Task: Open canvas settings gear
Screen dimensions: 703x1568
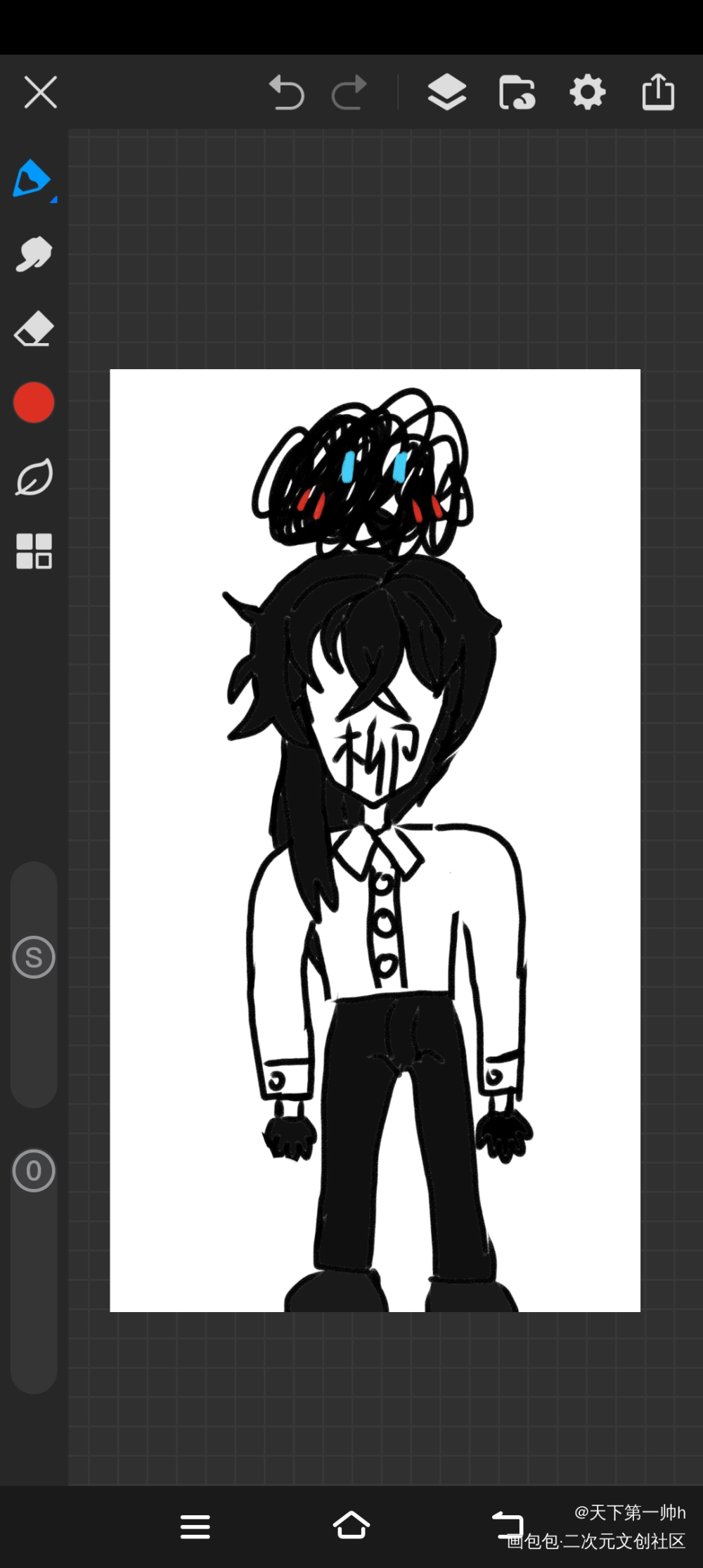Action: tap(587, 92)
